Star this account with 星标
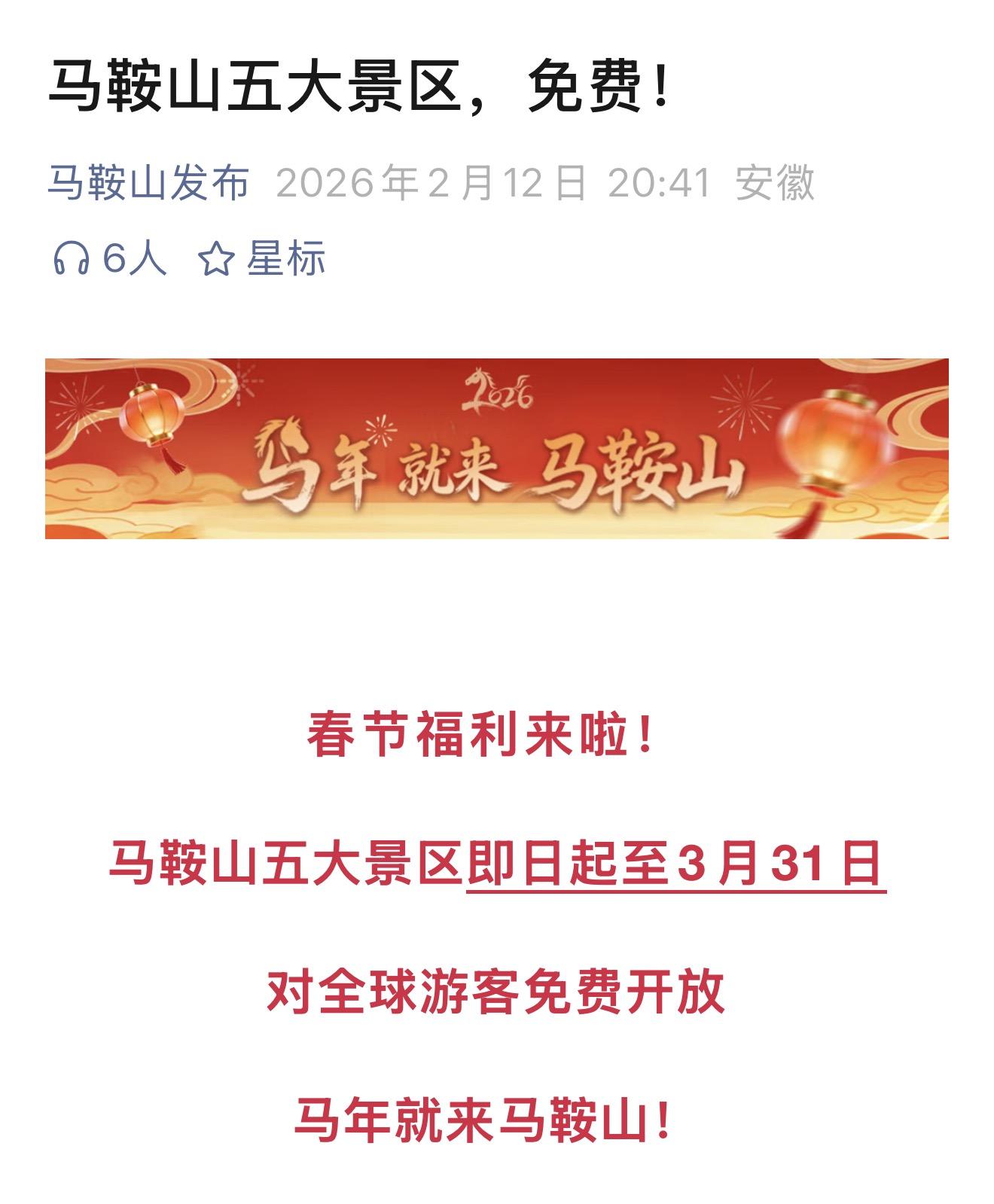Viewport: 994px width, 1204px height. pyautogui.click(x=262, y=259)
